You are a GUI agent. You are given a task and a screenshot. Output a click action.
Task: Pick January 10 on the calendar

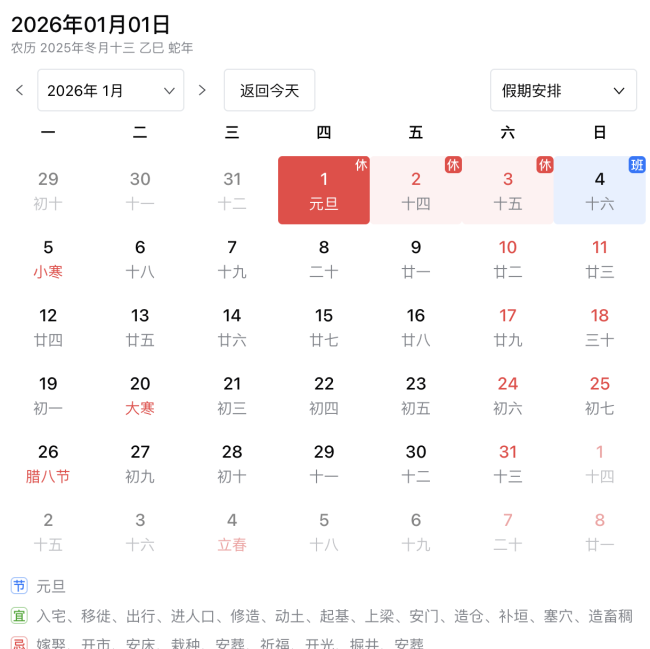pos(508,258)
